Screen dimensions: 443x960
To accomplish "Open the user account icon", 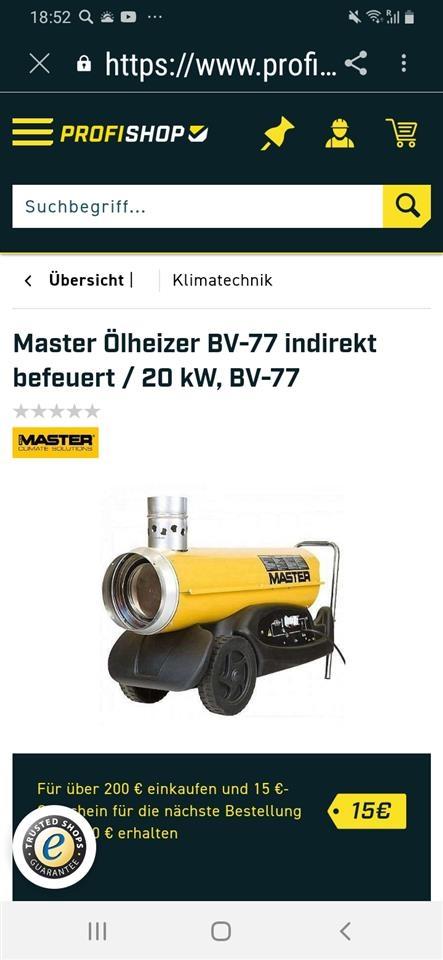I will (x=340, y=133).
